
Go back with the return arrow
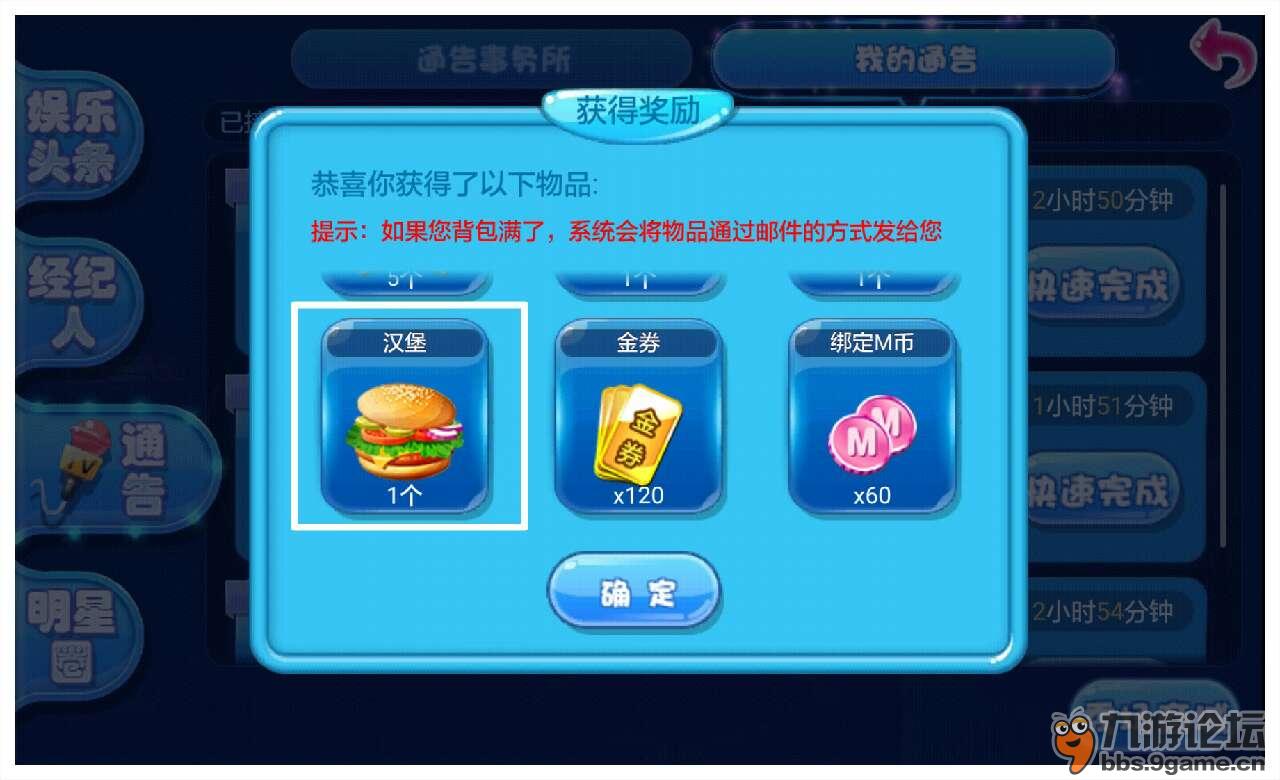coord(1222,58)
